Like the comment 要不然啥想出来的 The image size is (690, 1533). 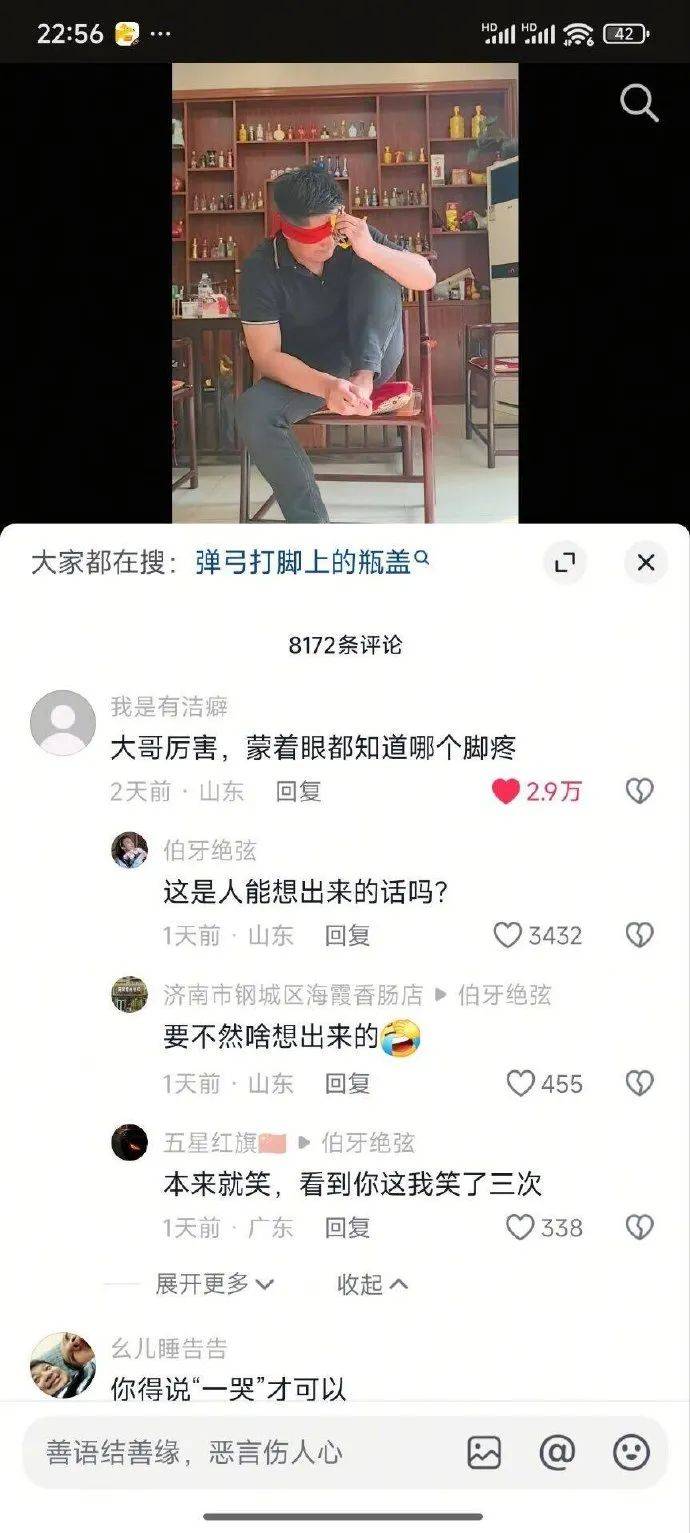(520, 1083)
